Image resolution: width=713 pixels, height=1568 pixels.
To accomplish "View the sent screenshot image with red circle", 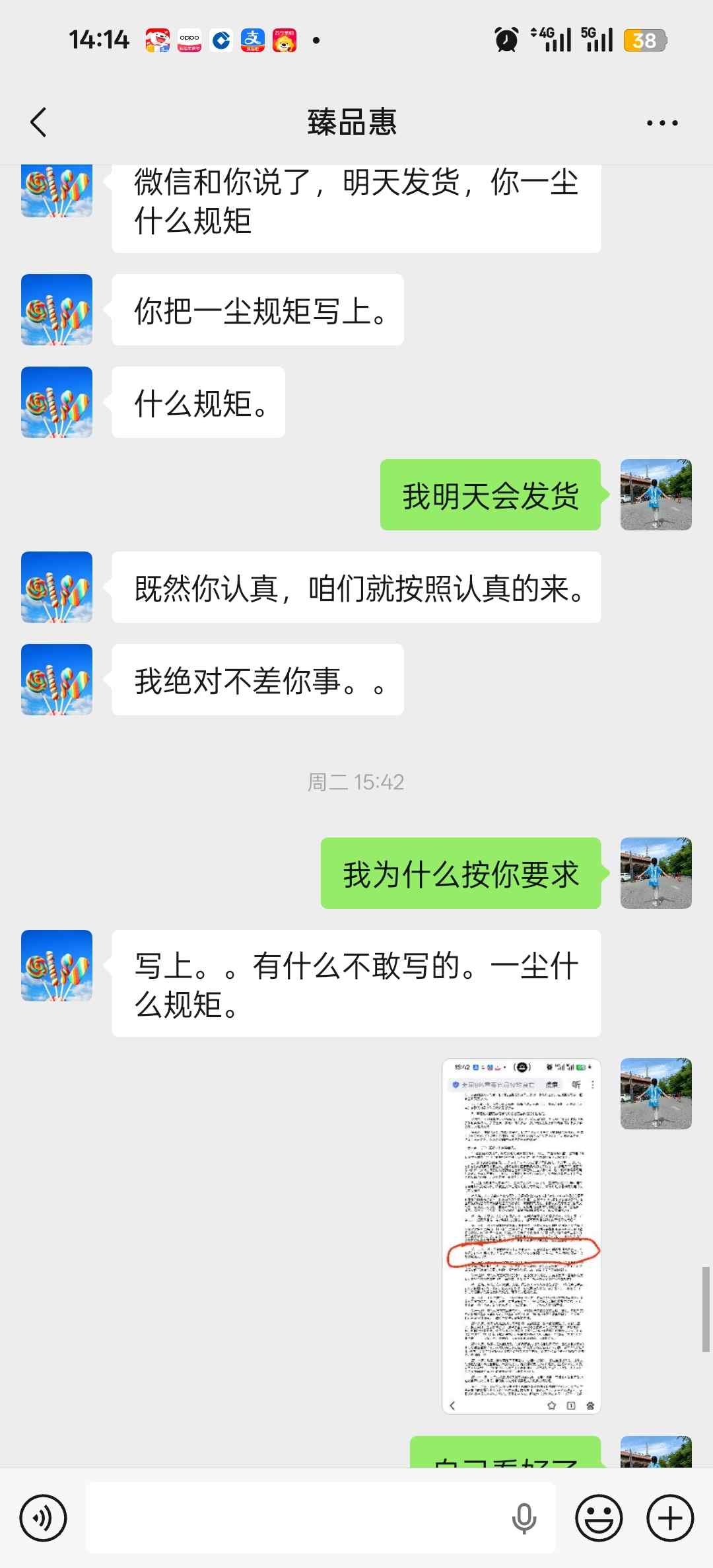I will (x=521, y=1236).
